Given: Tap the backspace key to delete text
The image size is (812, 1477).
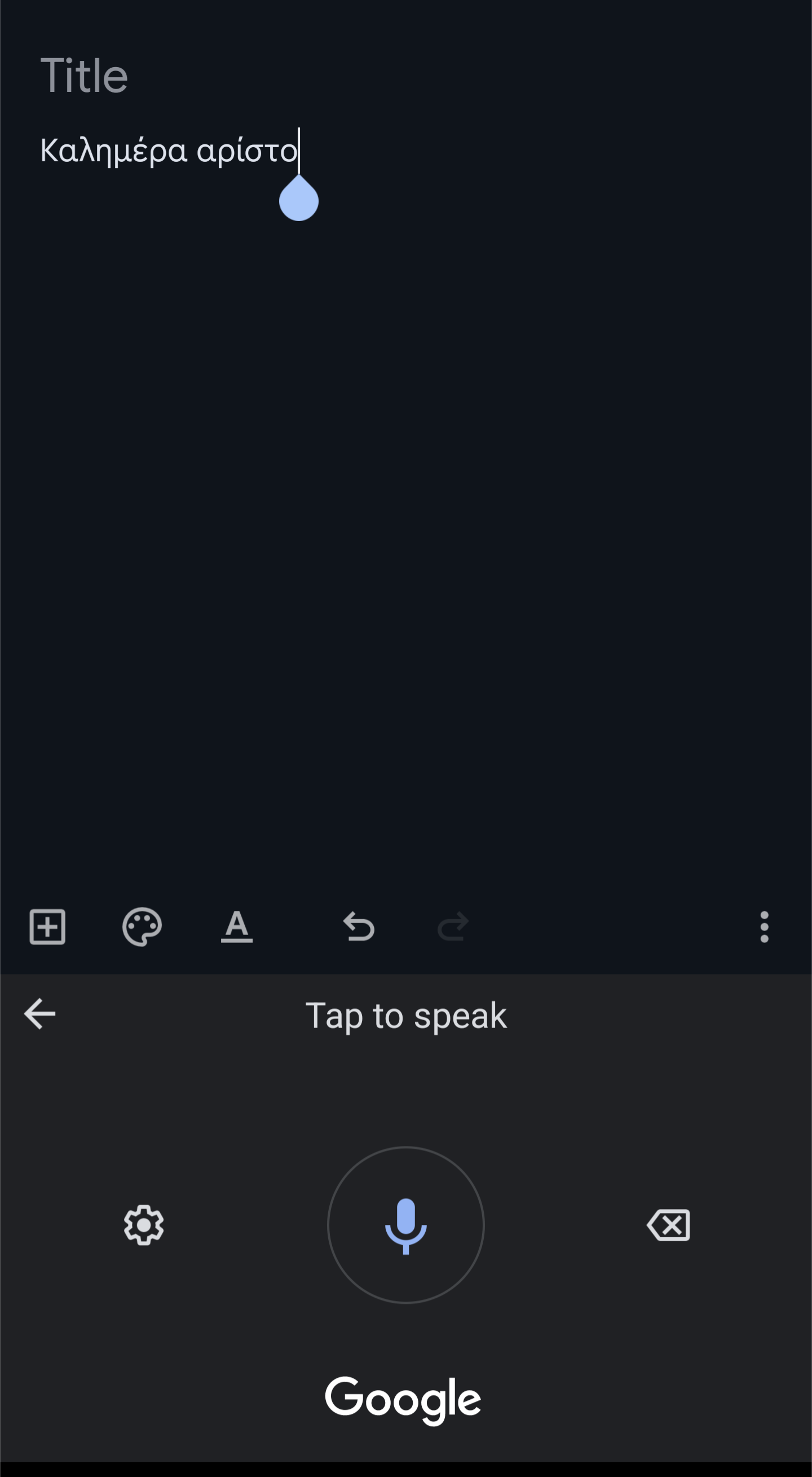Looking at the screenshot, I should (669, 1225).
